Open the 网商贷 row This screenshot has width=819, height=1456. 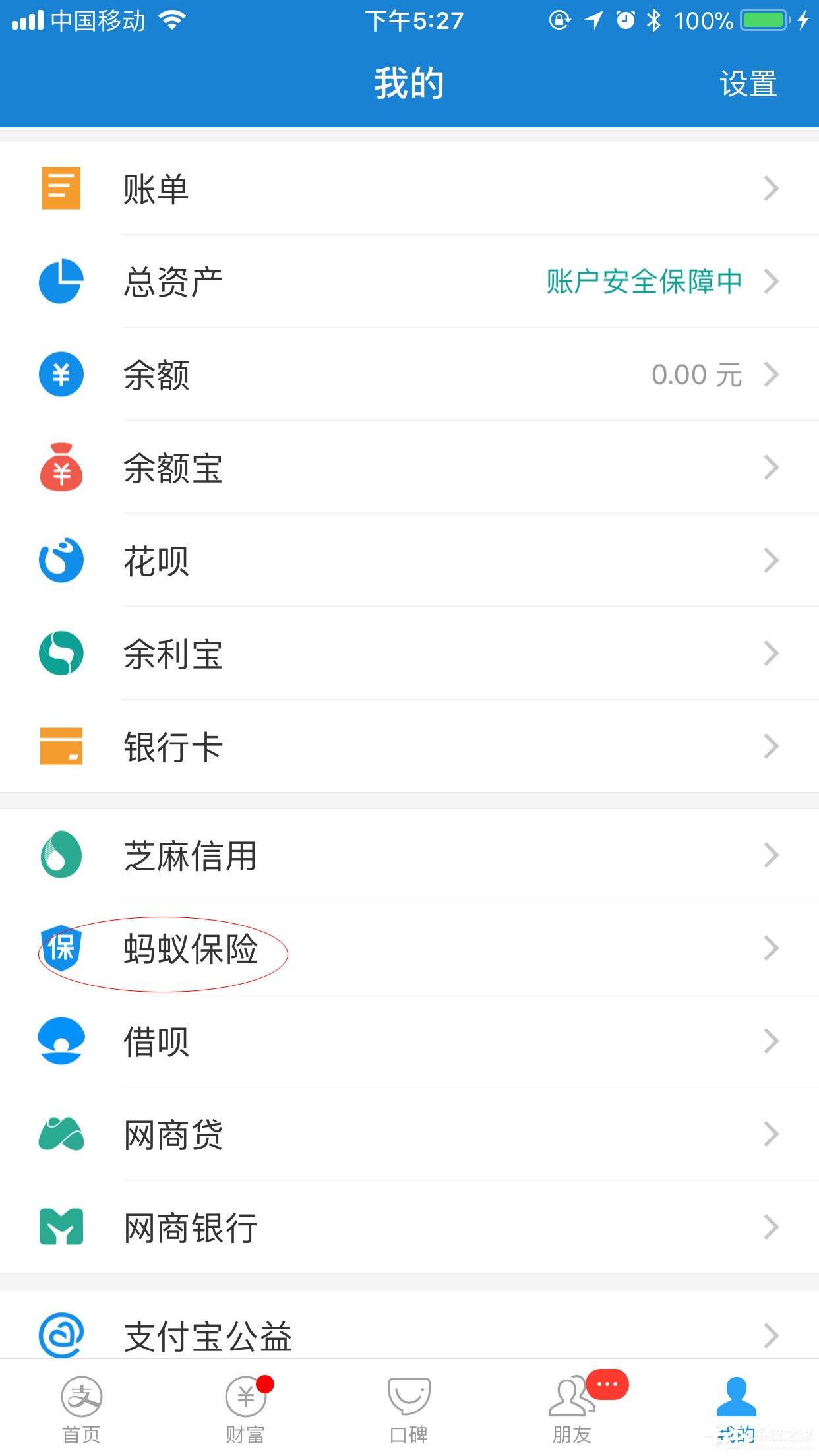pos(409,1134)
